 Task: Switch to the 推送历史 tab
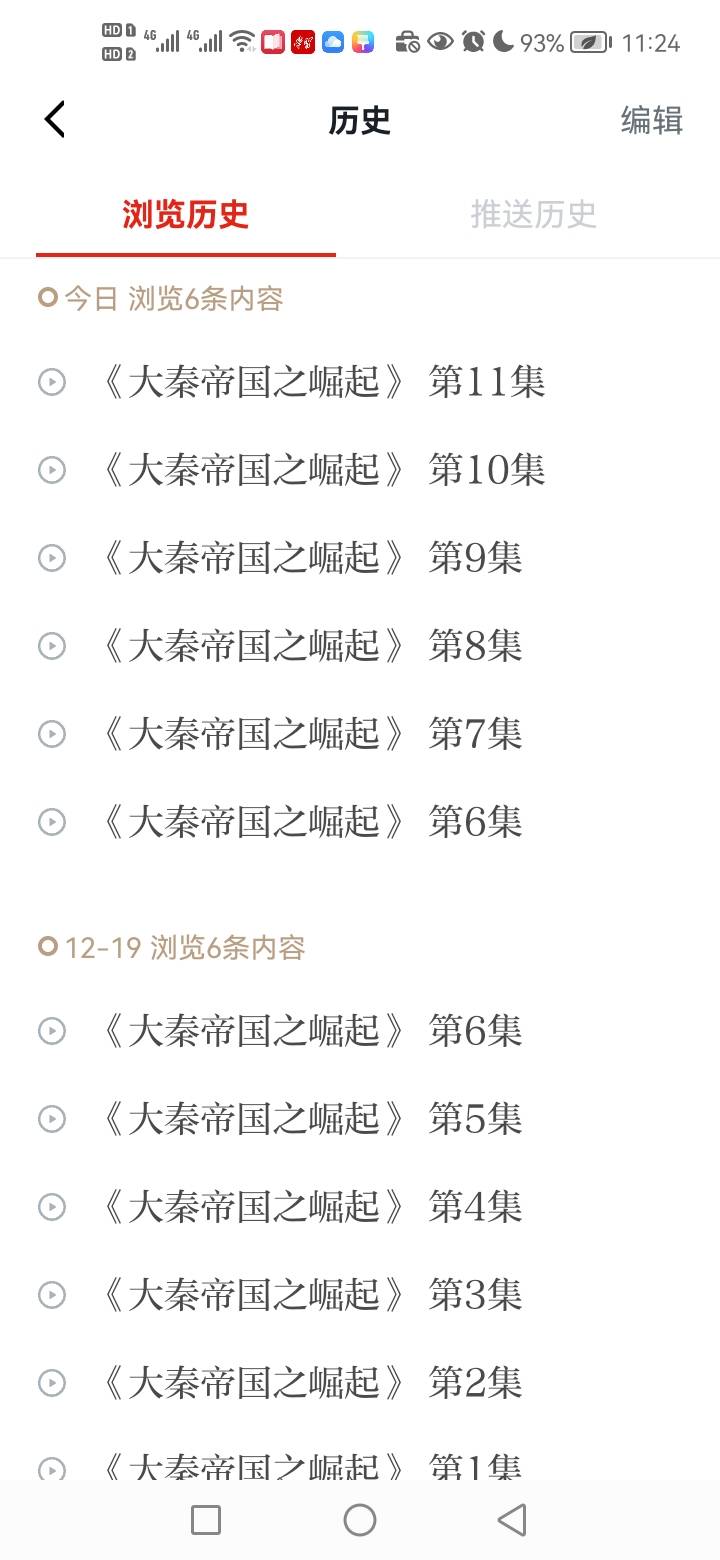(x=533, y=214)
